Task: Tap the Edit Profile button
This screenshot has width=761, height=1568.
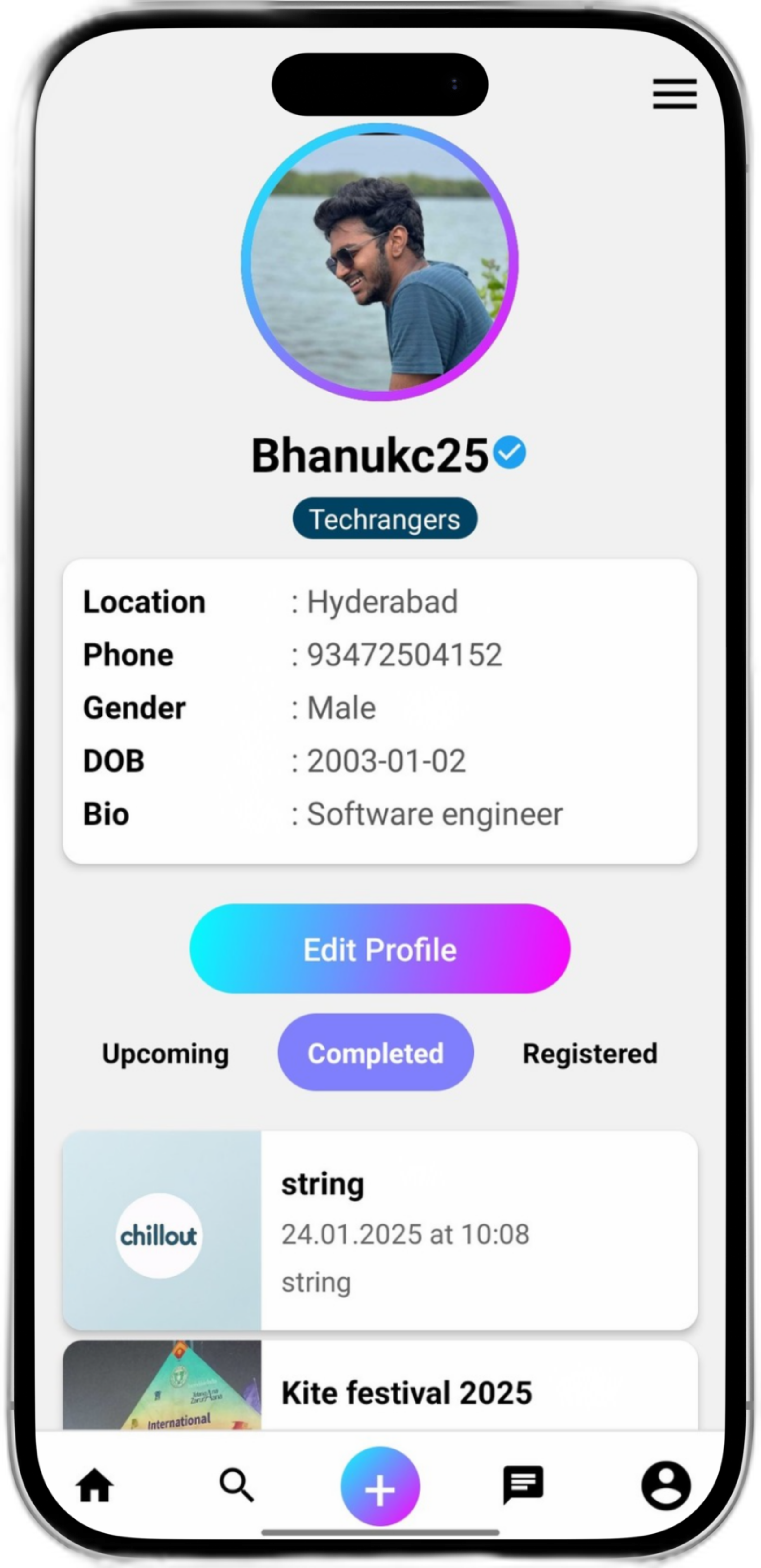Action: point(380,948)
